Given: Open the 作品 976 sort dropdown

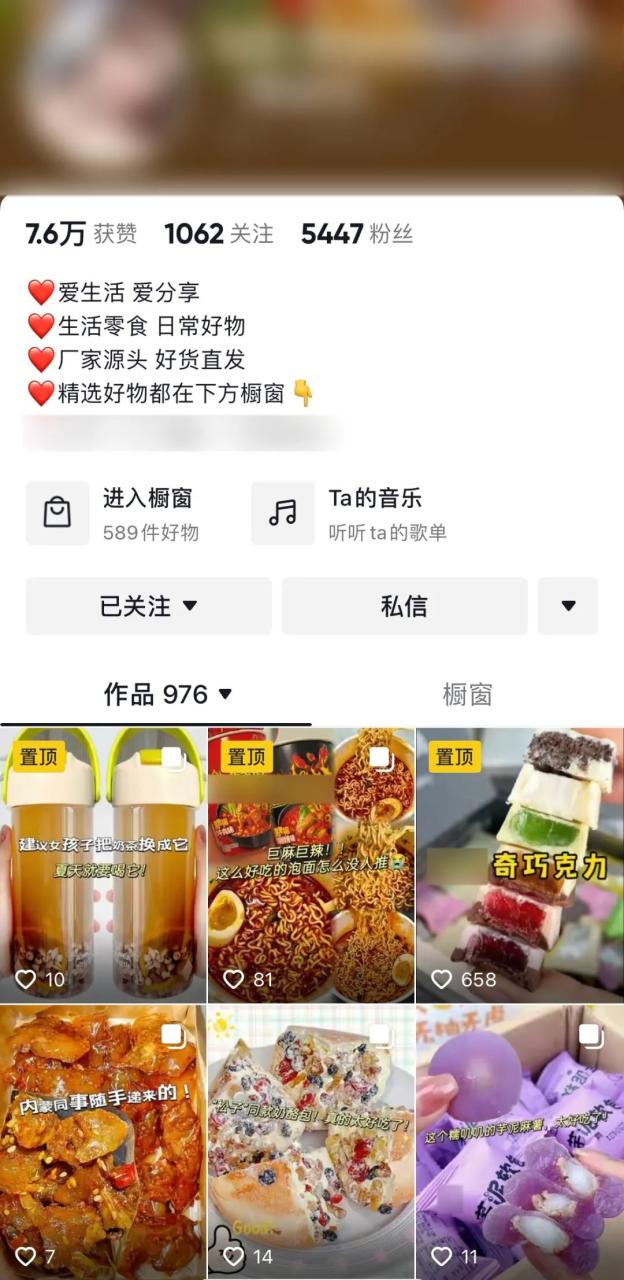Looking at the screenshot, I should coord(168,694).
